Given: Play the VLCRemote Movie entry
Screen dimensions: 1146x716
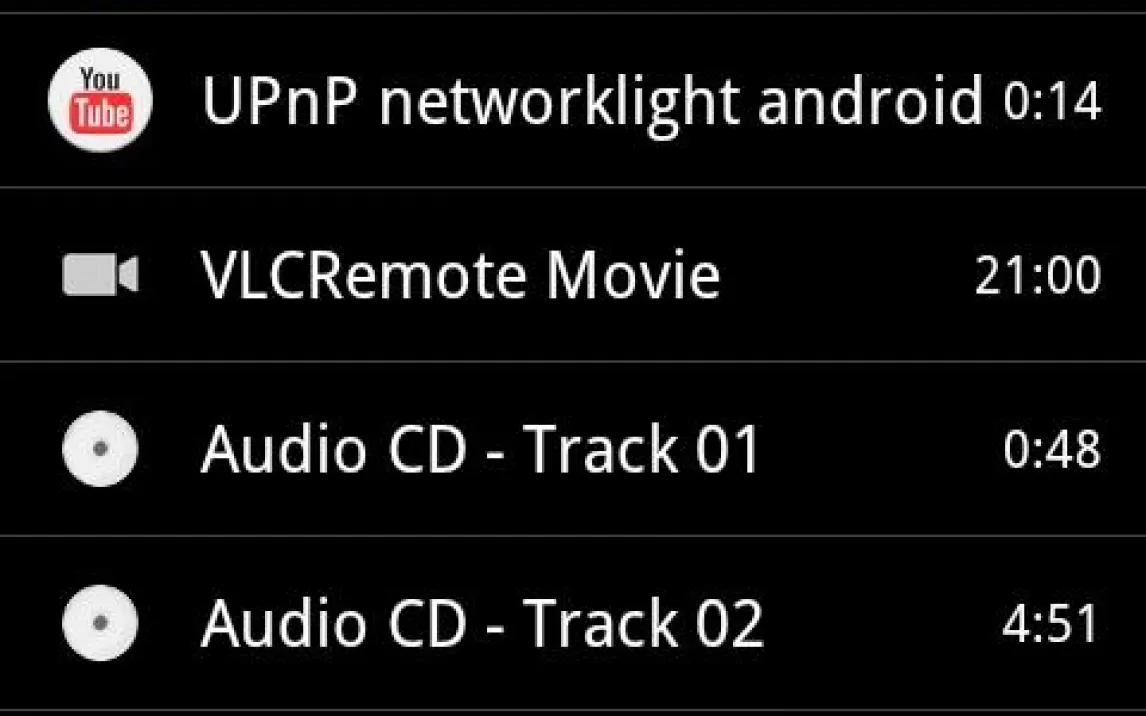Looking at the screenshot, I should tap(460, 276).
